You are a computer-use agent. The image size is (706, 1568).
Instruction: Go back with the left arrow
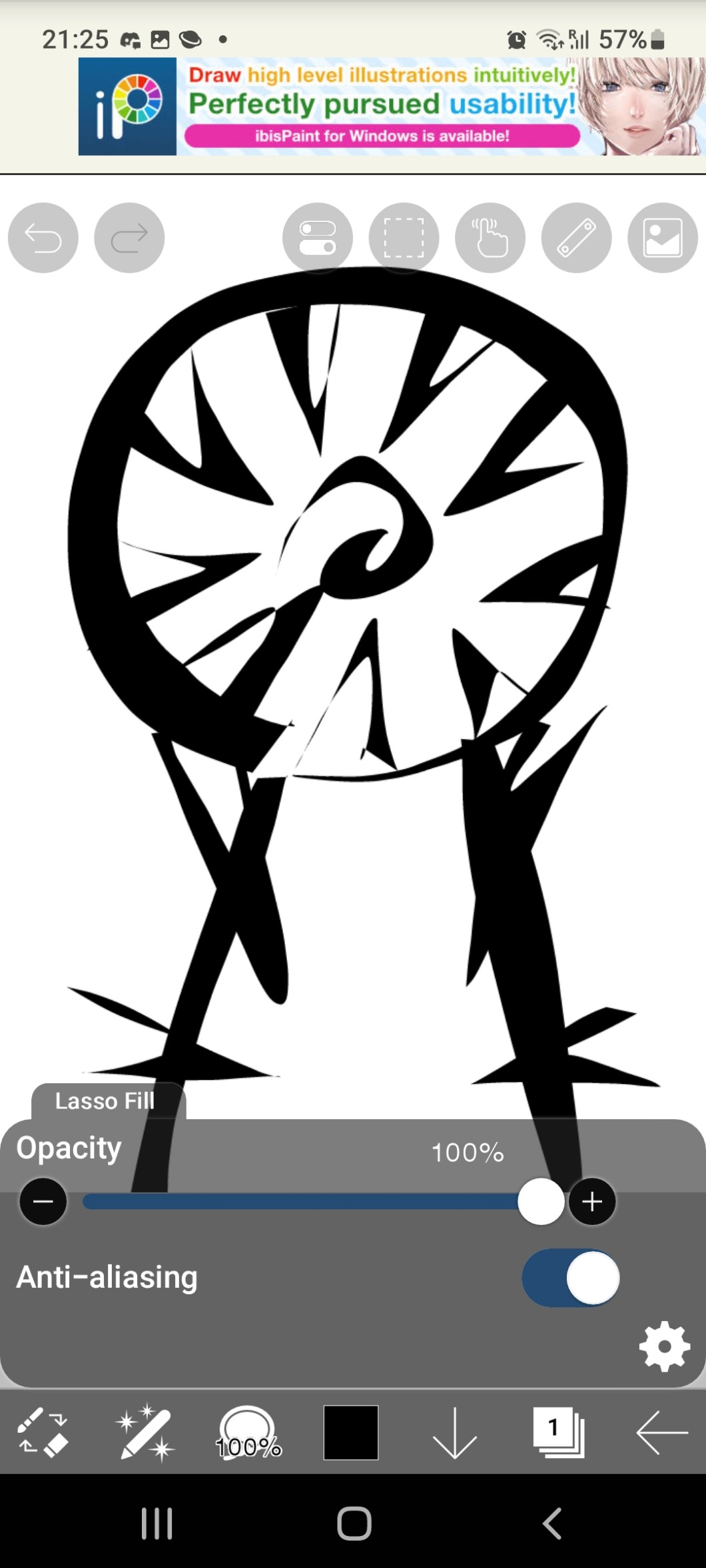661,1432
